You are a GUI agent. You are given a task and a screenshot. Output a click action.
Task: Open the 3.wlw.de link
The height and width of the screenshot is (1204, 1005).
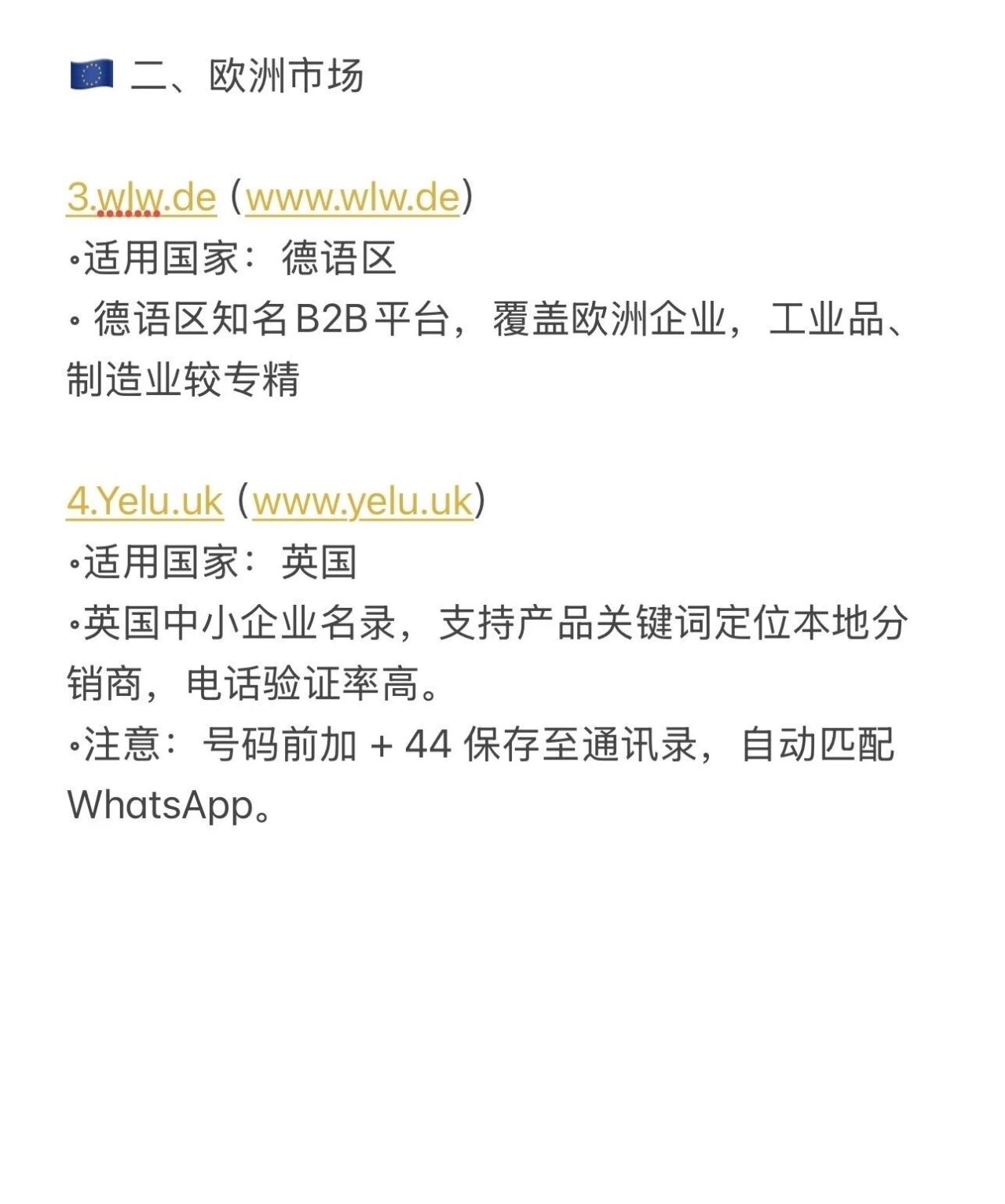click(x=141, y=196)
